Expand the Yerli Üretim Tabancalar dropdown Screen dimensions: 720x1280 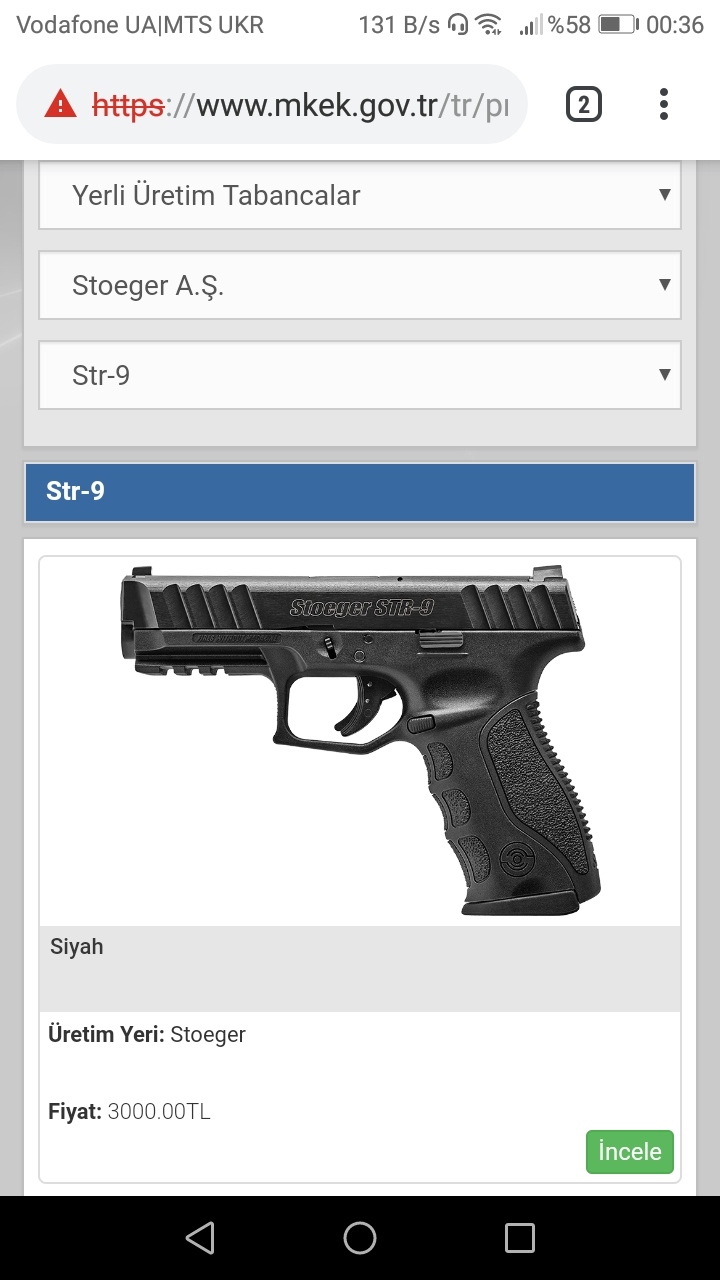pos(360,195)
